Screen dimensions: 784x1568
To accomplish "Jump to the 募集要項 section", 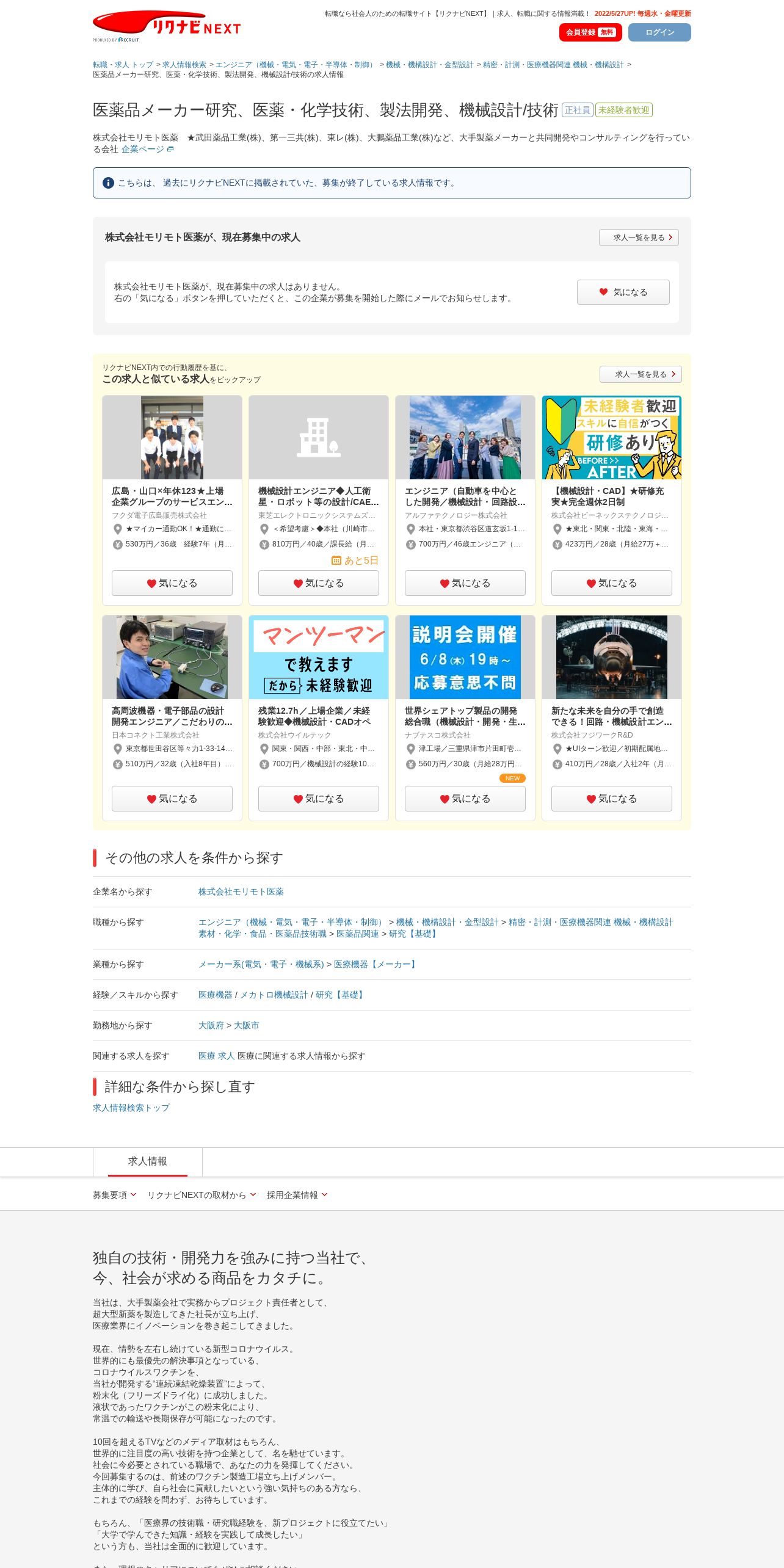I will click(x=114, y=1195).
